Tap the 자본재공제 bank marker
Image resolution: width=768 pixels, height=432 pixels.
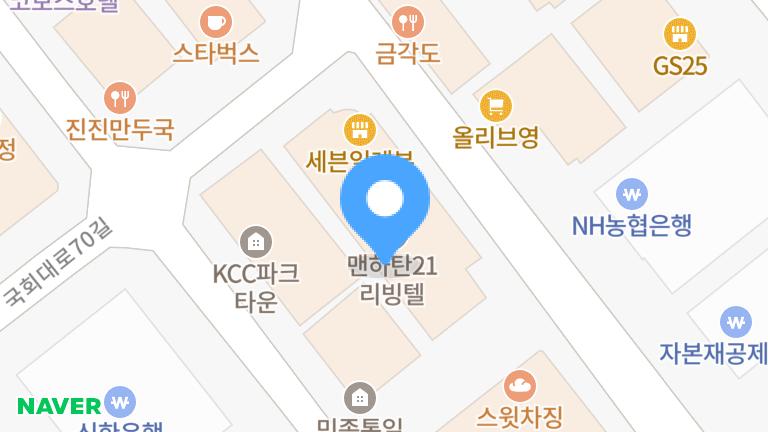(736, 322)
